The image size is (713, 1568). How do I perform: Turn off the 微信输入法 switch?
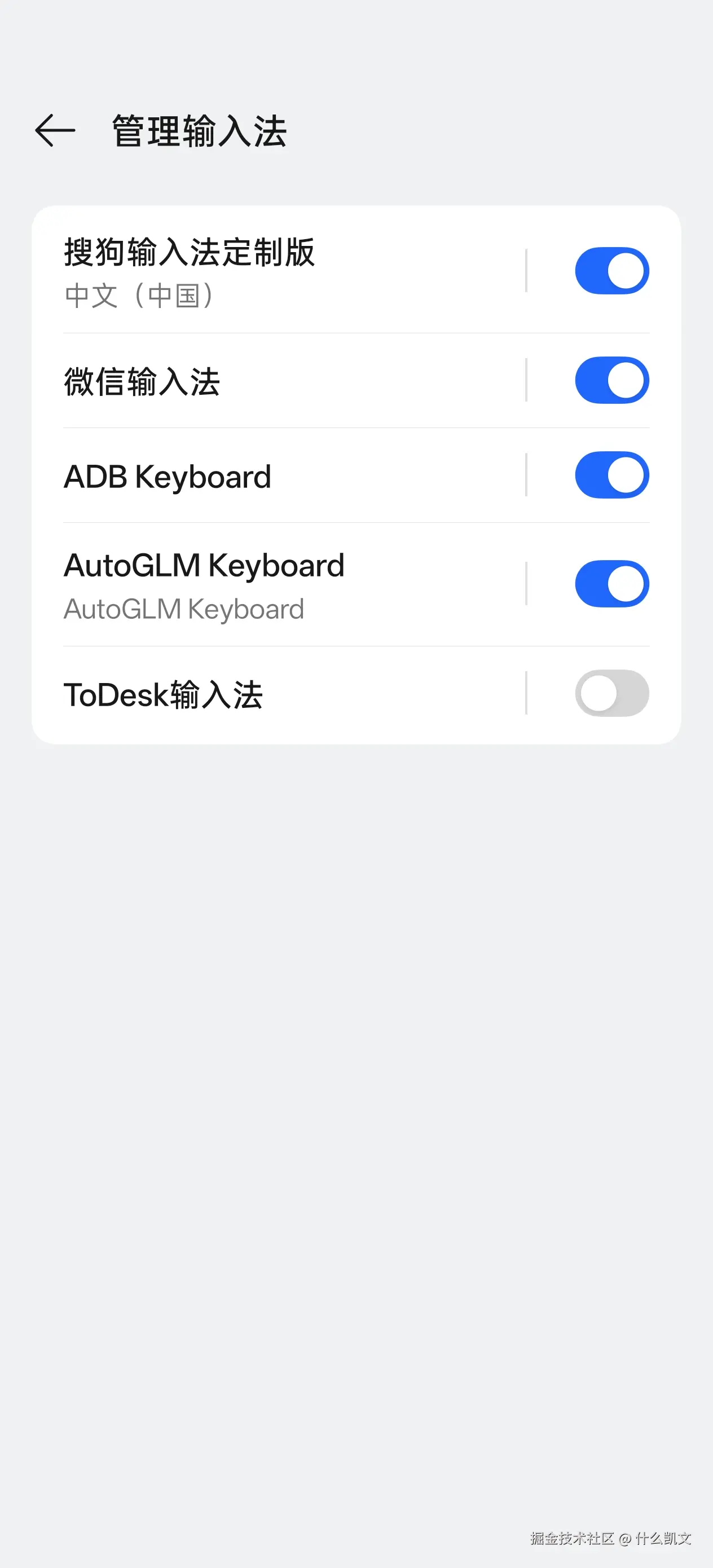click(611, 380)
